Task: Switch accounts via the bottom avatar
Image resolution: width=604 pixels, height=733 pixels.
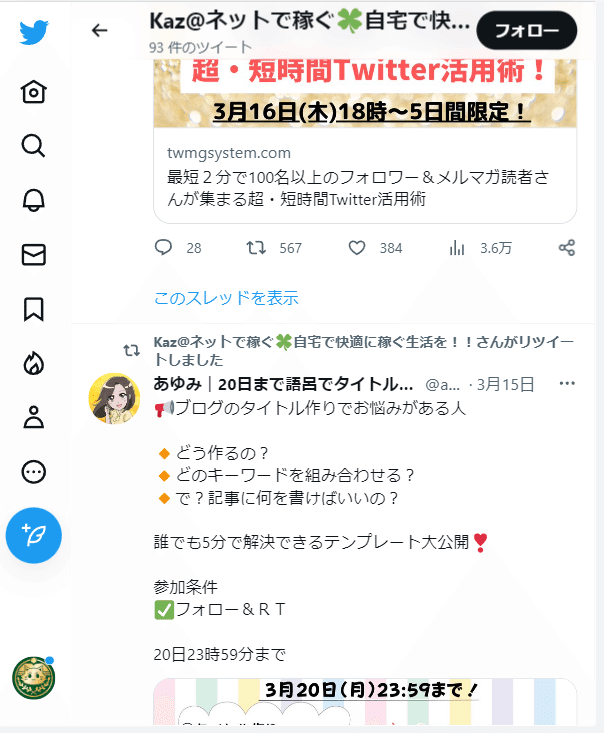Action: pos(33,677)
